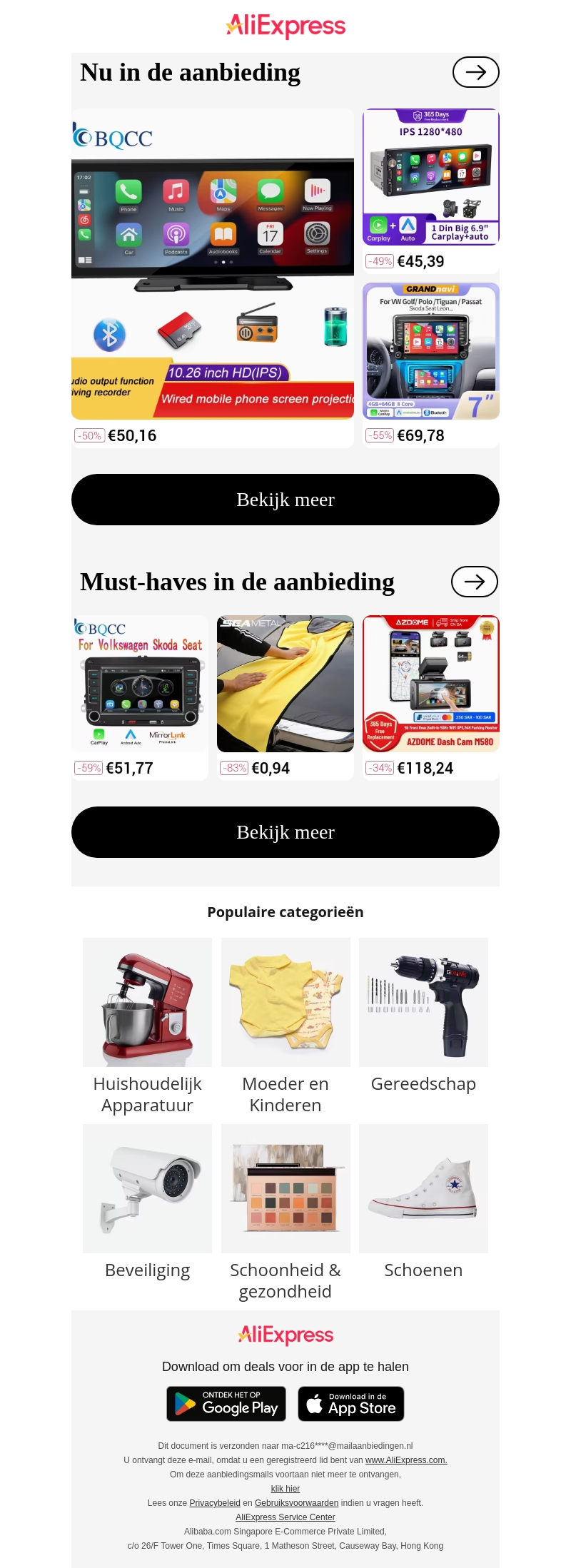The image size is (571, 1568).
Task: Open the arrow next to Nu in de aanbieding
Action: (475, 72)
